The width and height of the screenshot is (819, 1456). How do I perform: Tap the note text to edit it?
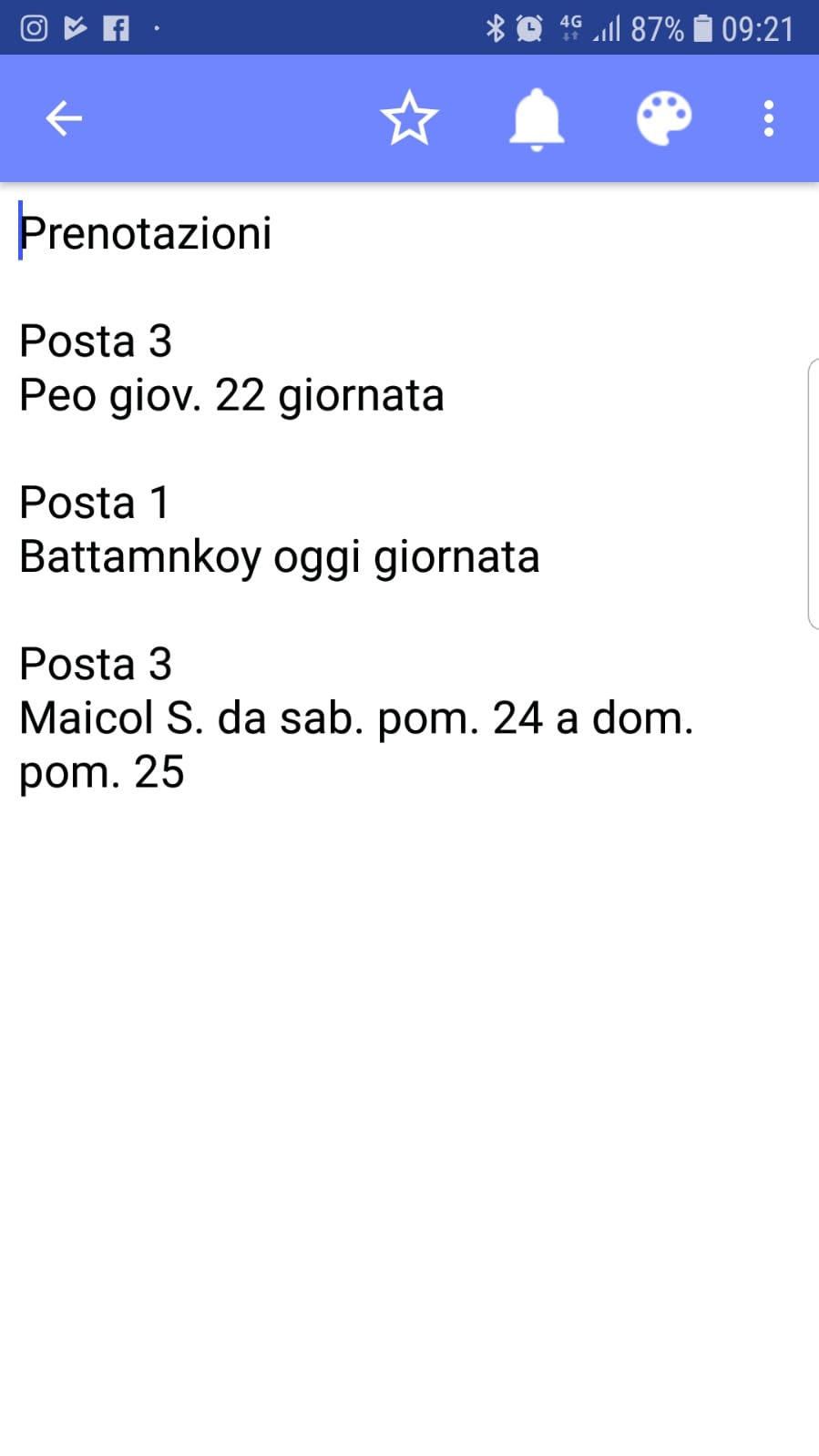[x=356, y=502]
